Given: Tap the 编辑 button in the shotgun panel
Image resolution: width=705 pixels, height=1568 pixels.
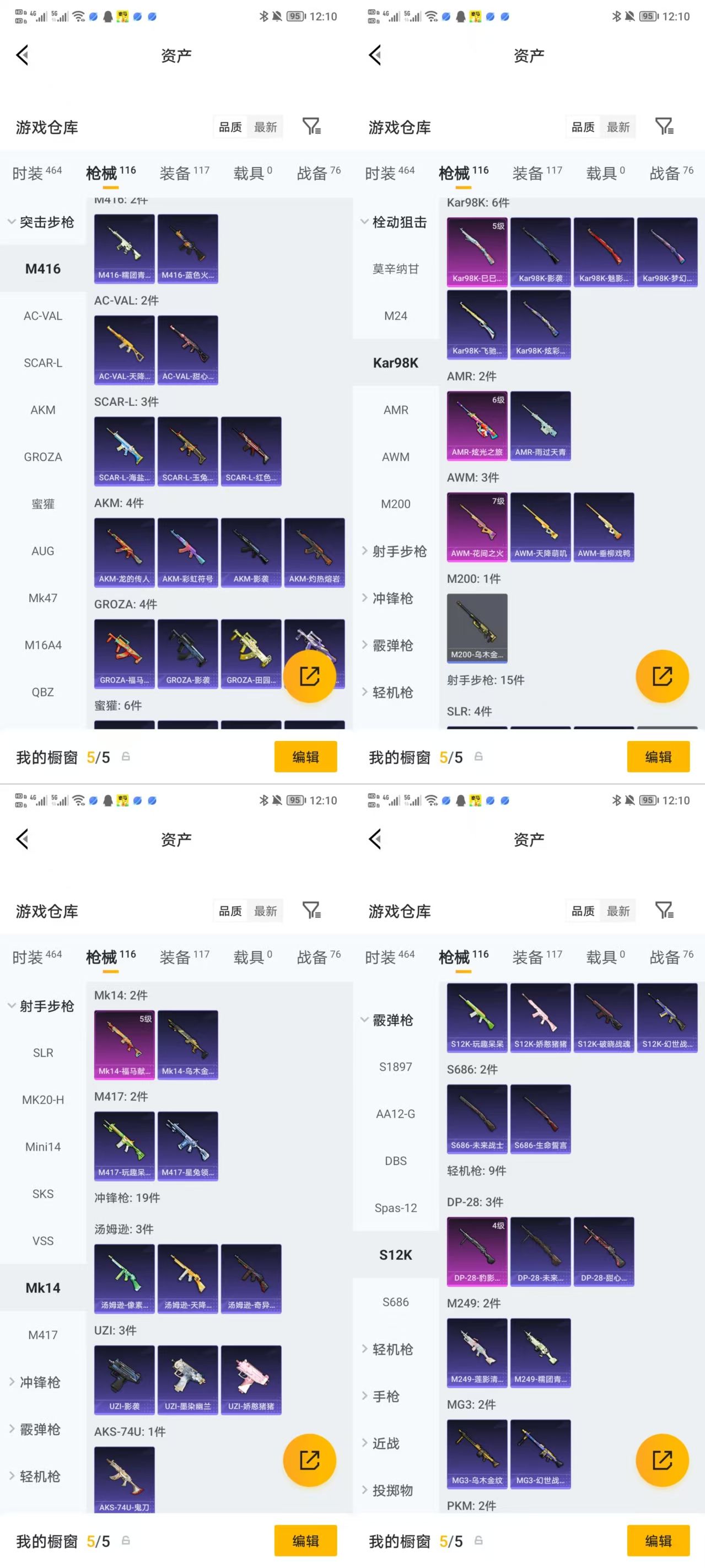Looking at the screenshot, I should point(658,1540).
